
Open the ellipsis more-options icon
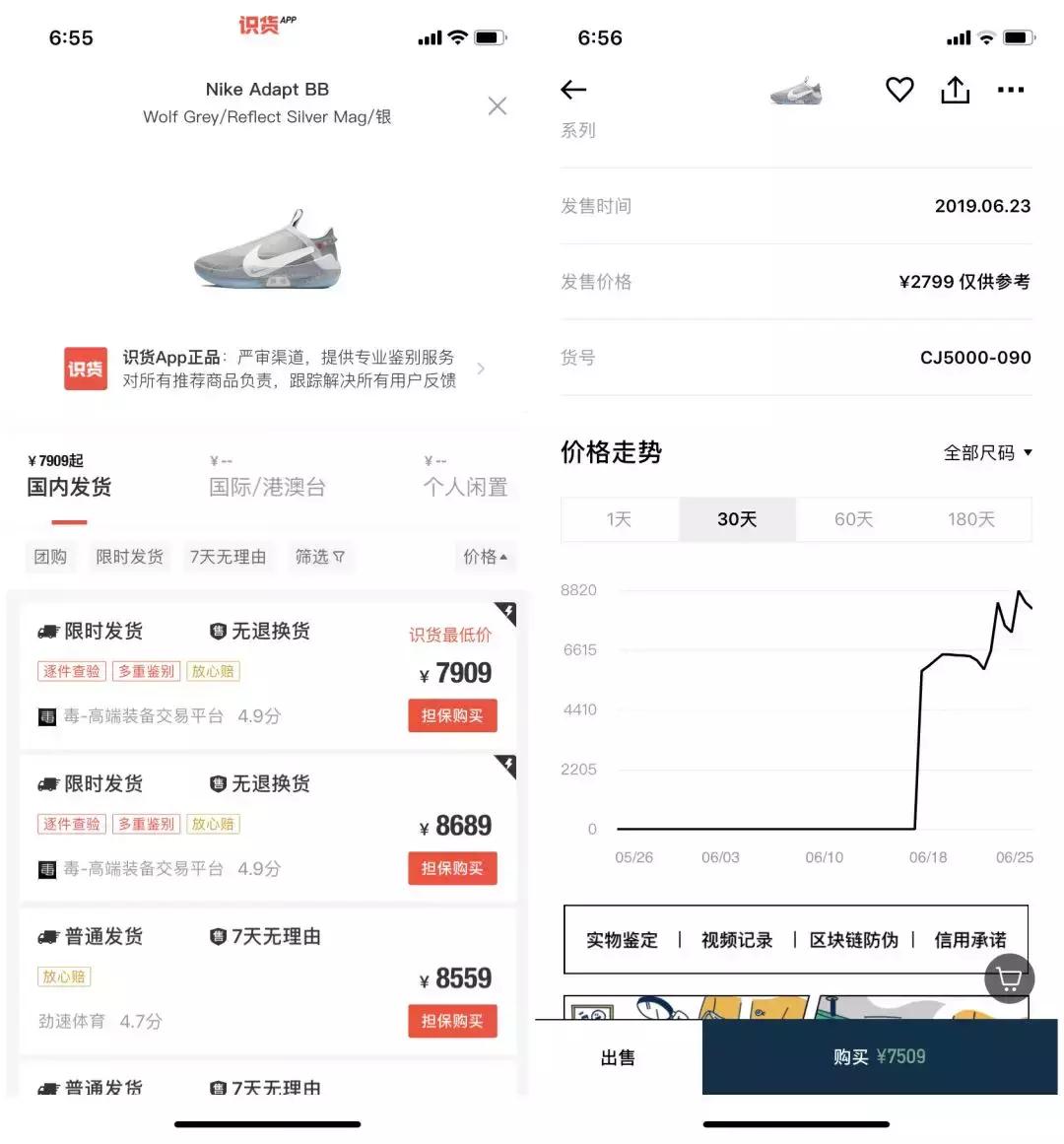(x=1011, y=90)
